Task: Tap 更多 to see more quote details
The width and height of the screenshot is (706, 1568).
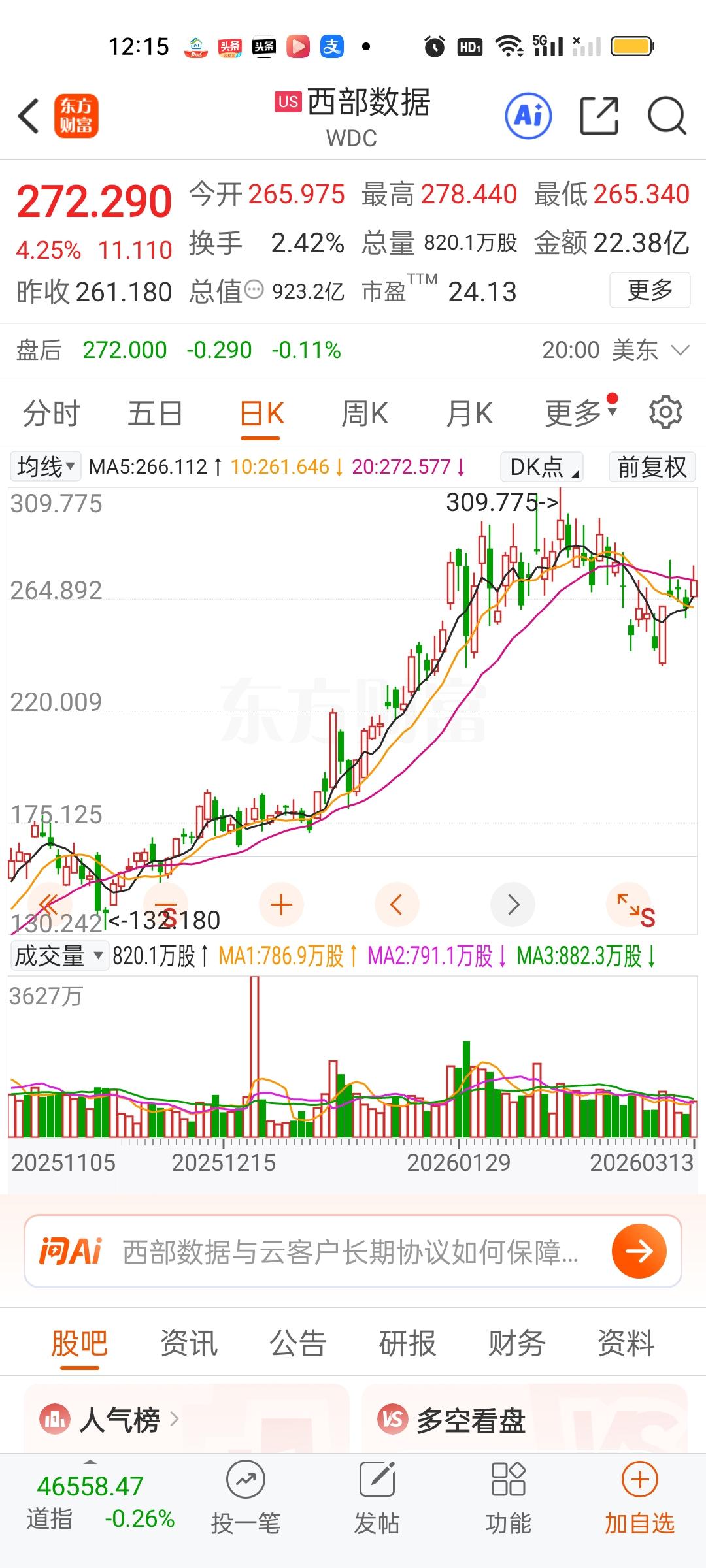Action: click(650, 289)
